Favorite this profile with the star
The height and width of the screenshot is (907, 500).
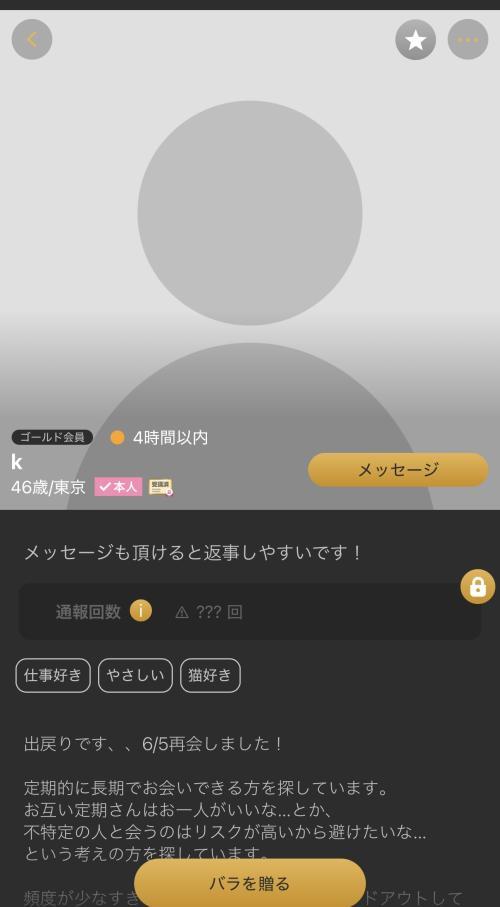click(416, 39)
